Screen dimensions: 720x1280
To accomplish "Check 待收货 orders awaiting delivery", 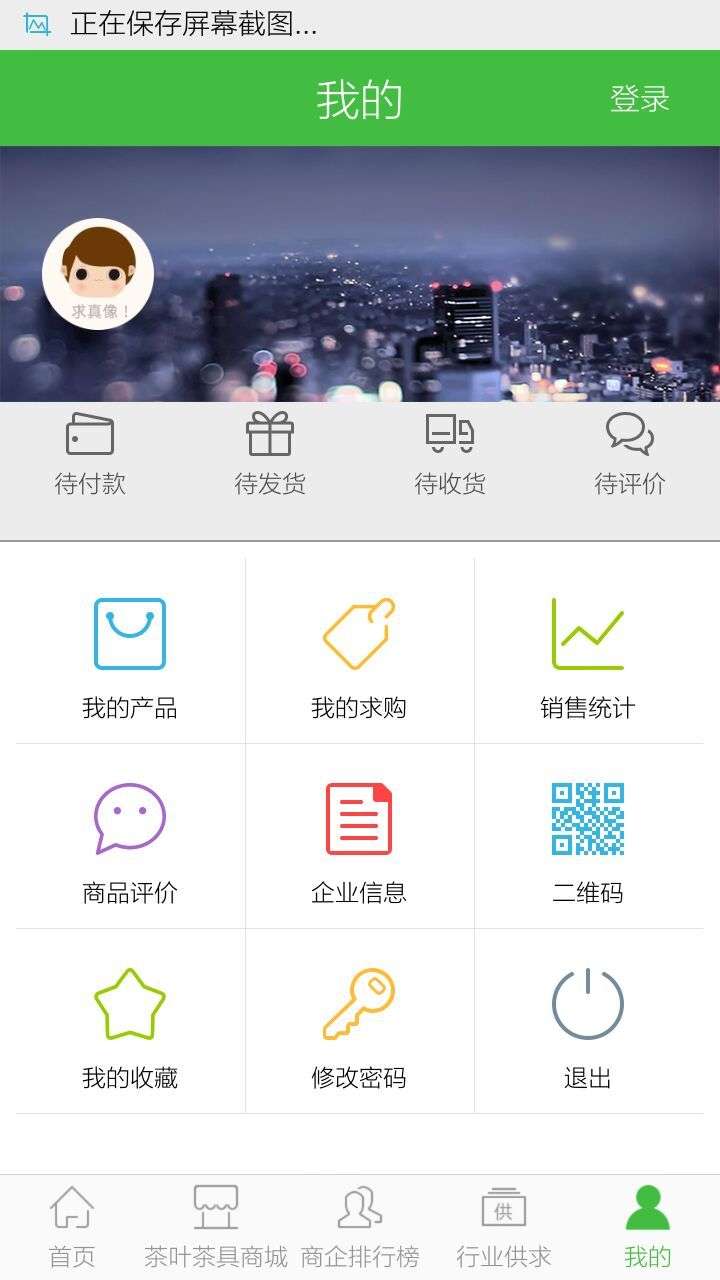I will point(450,455).
